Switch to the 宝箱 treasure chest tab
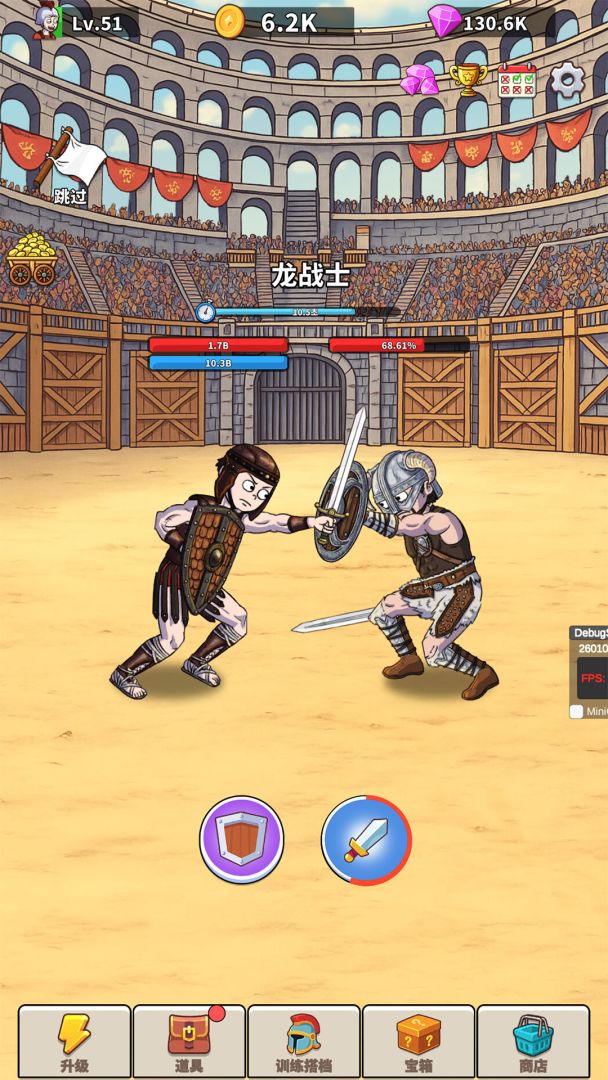This screenshot has height=1080, width=608. [418, 1041]
